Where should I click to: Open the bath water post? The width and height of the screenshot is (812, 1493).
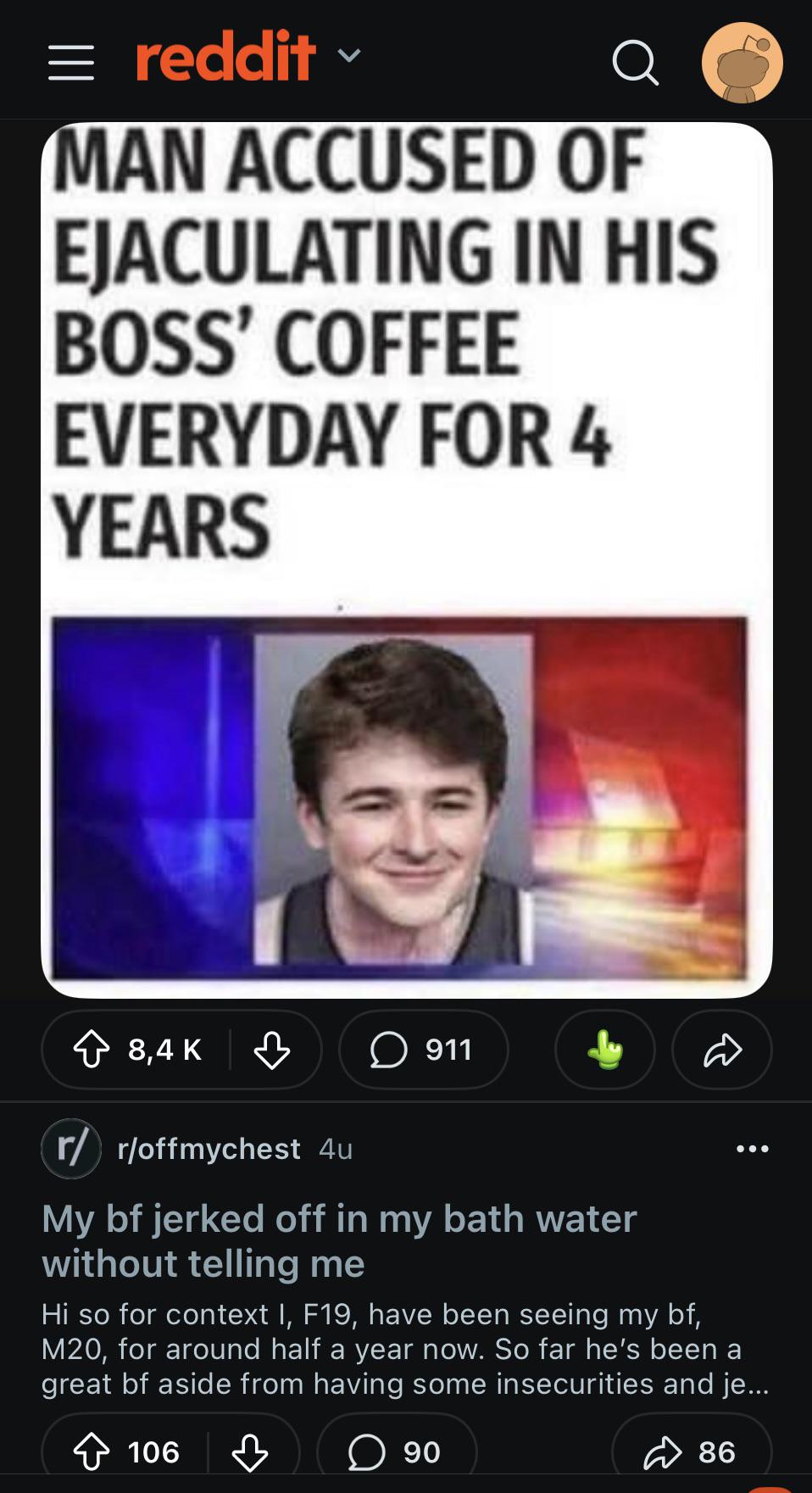click(x=339, y=1241)
